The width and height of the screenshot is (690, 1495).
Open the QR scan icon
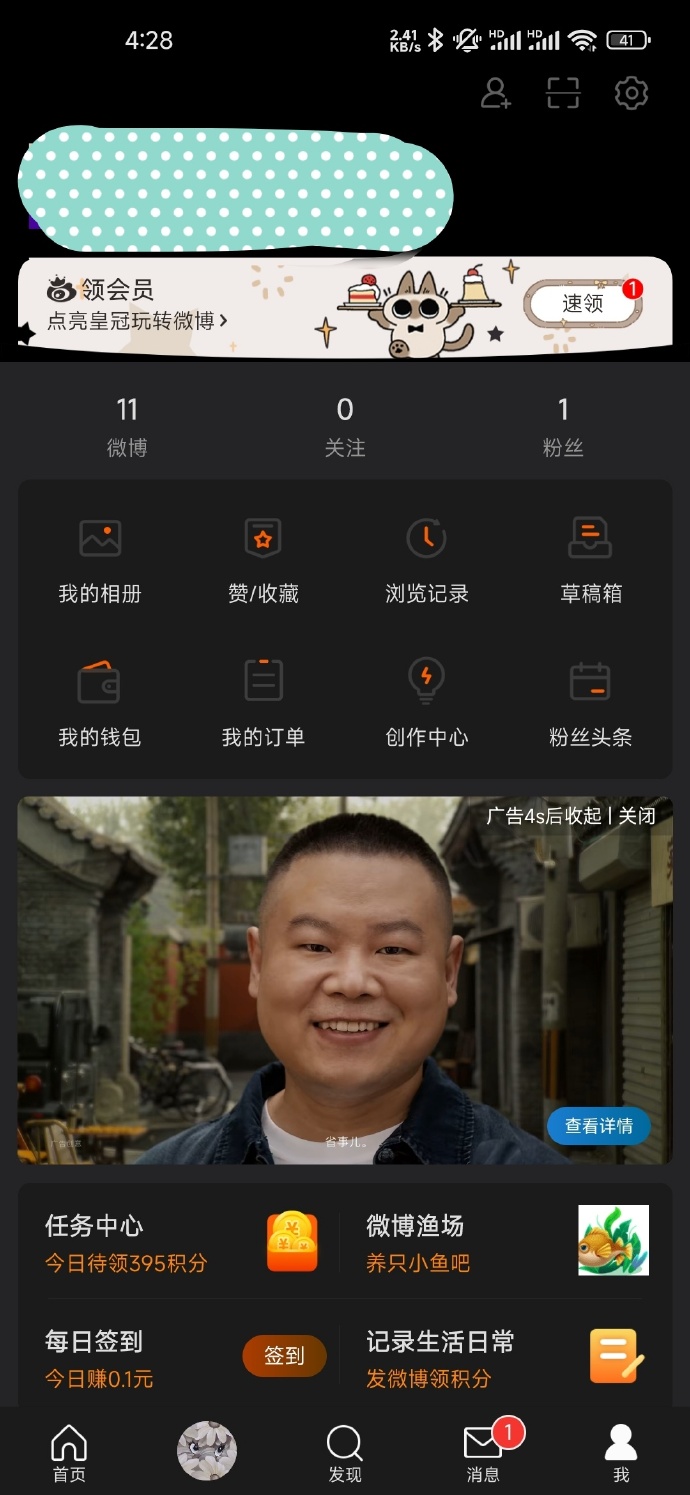click(x=563, y=94)
